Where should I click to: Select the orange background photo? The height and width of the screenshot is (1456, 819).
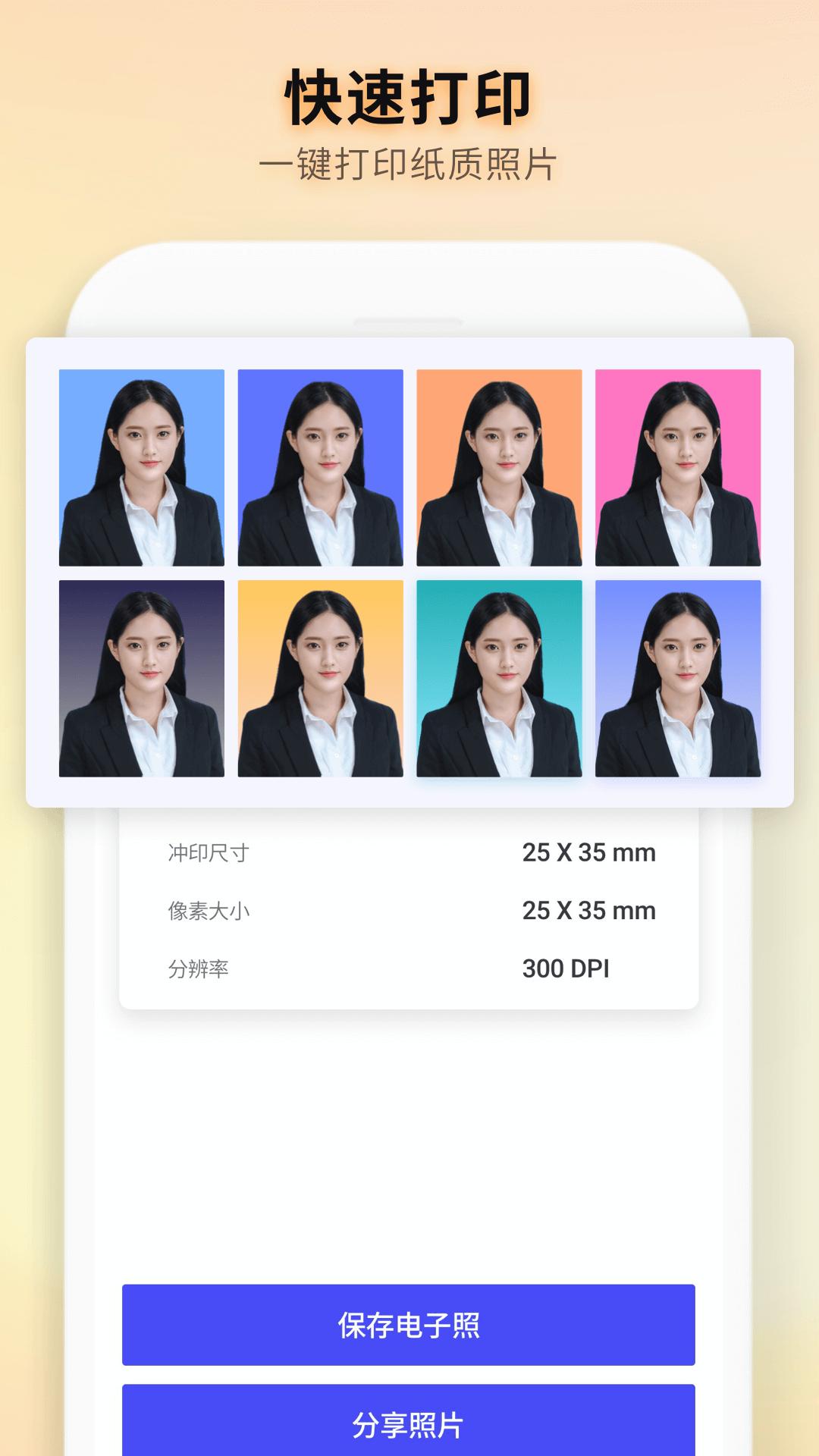[500, 466]
